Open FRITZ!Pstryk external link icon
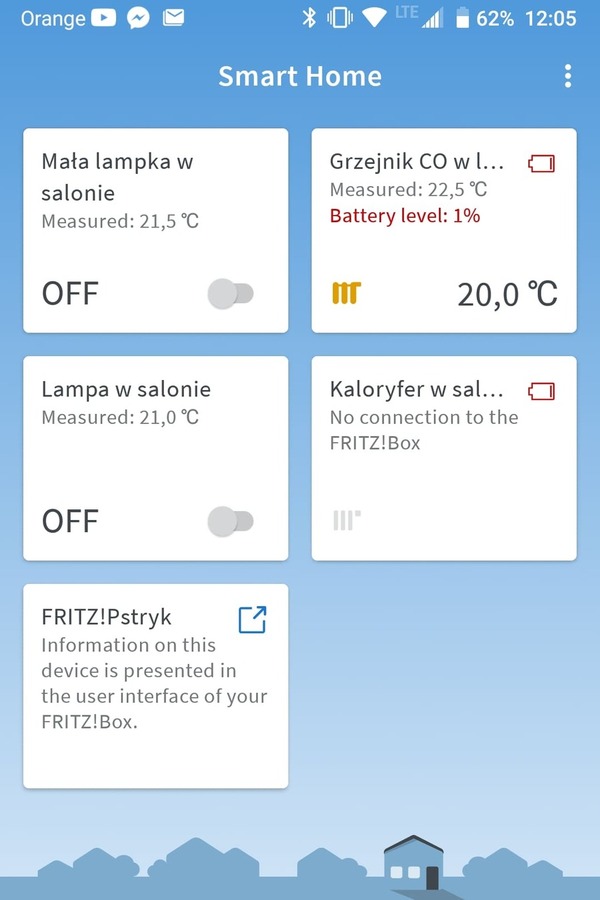600x900 pixels. (x=253, y=619)
